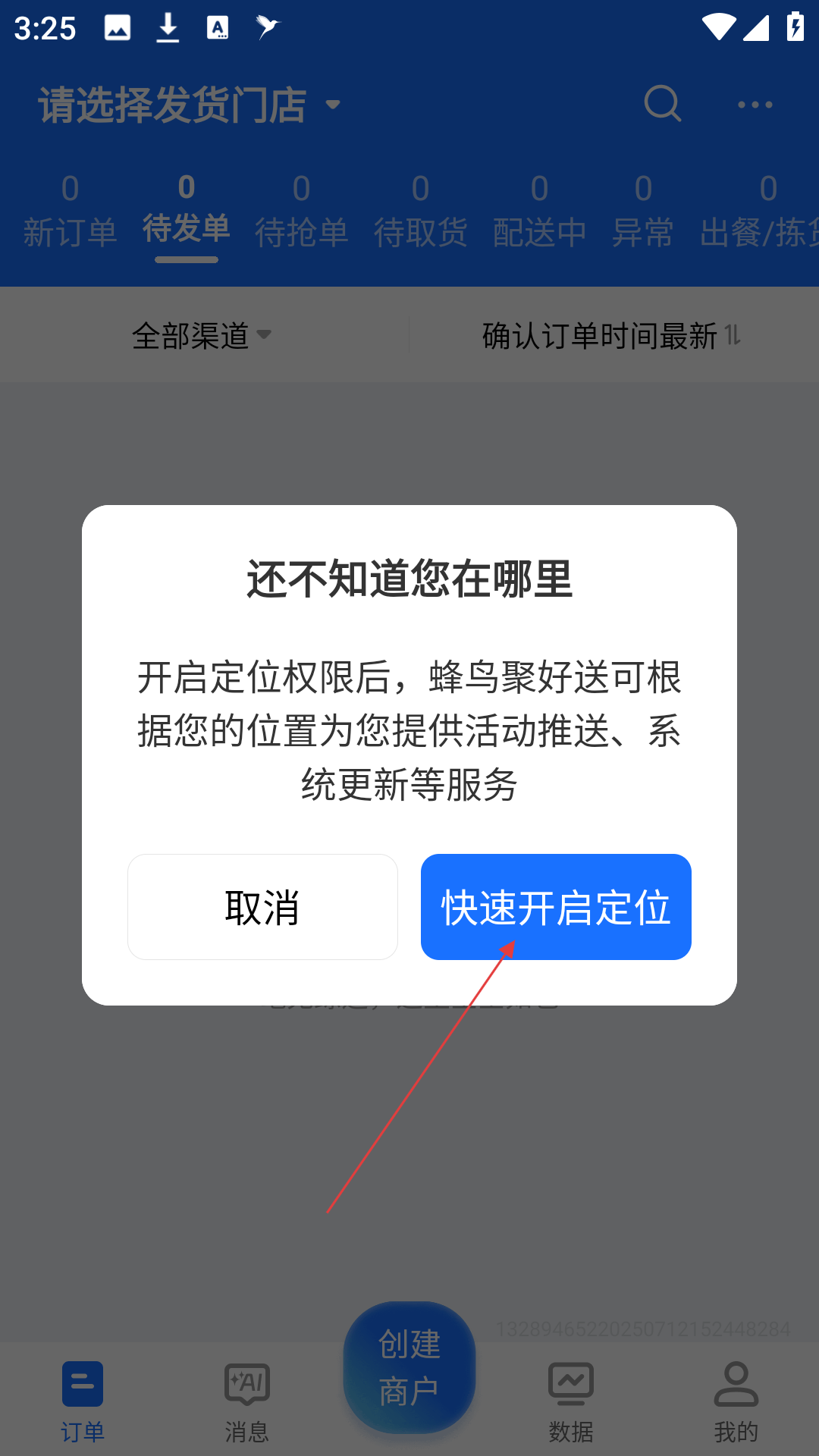Dismiss the dialog with 取消

(262, 906)
